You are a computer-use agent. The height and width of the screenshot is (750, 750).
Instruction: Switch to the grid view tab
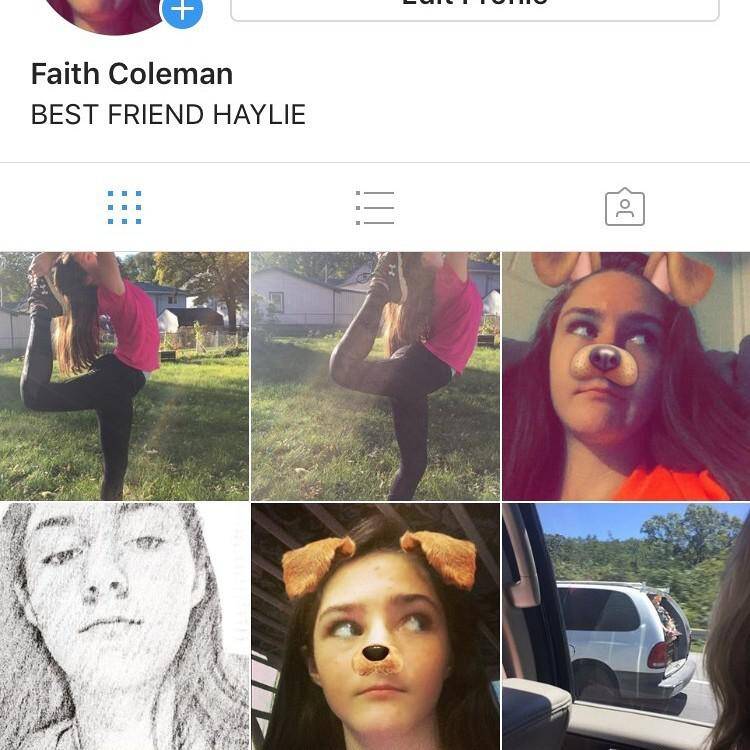coord(124,207)
